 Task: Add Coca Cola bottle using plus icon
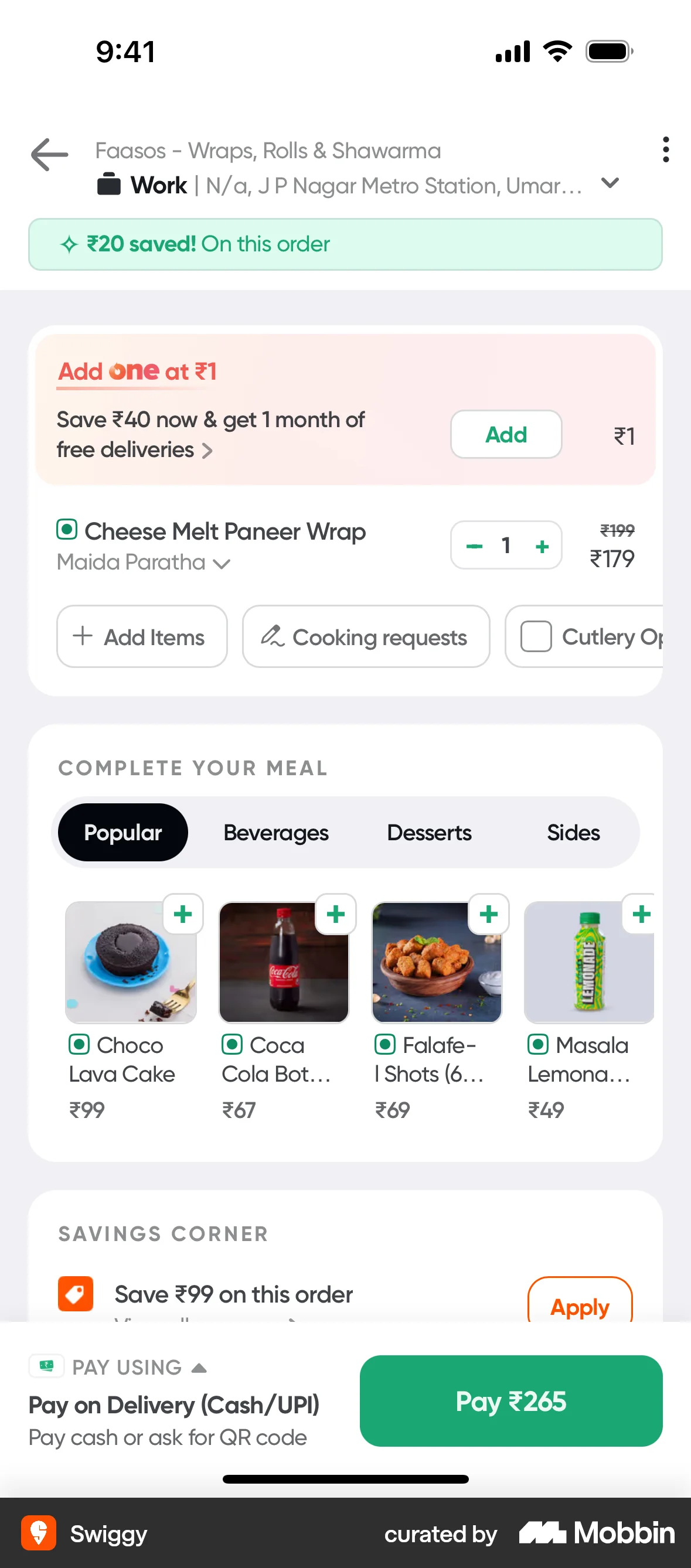[x=335, y=913]
